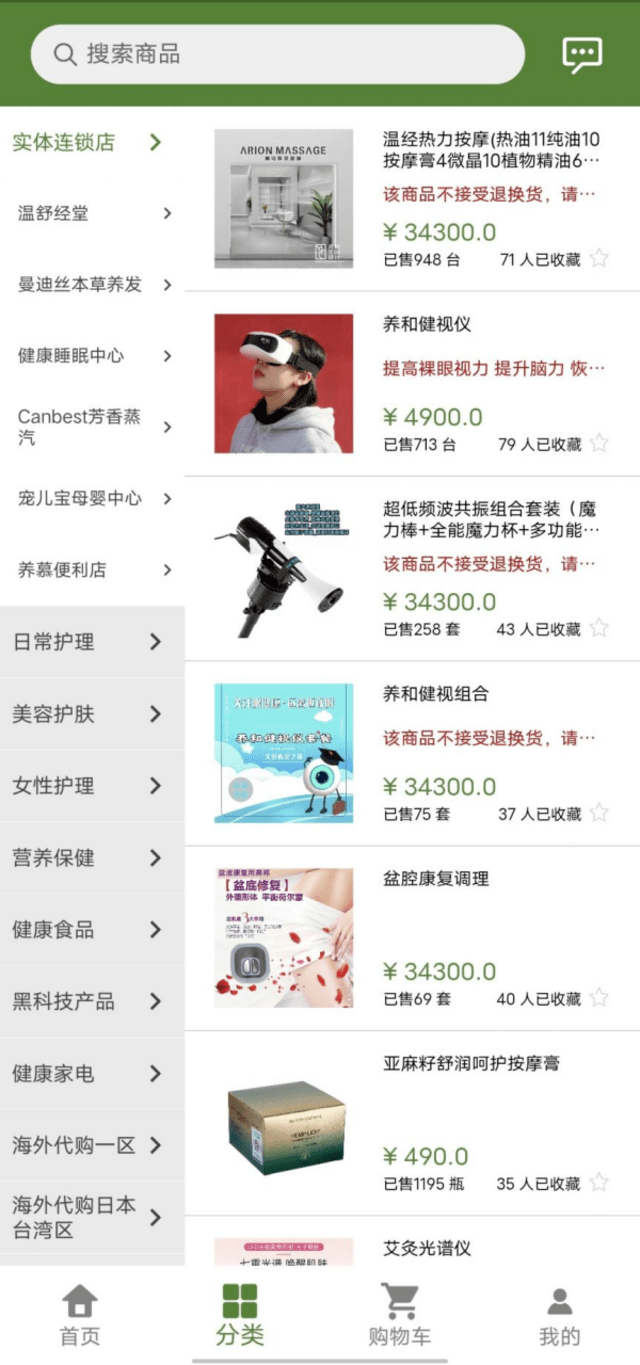Viewport: 640px width, 1365px height.
Task: Select 健康睡眠中心 in the sidebar
Action: pyautogui.click(x=92, y=356)
